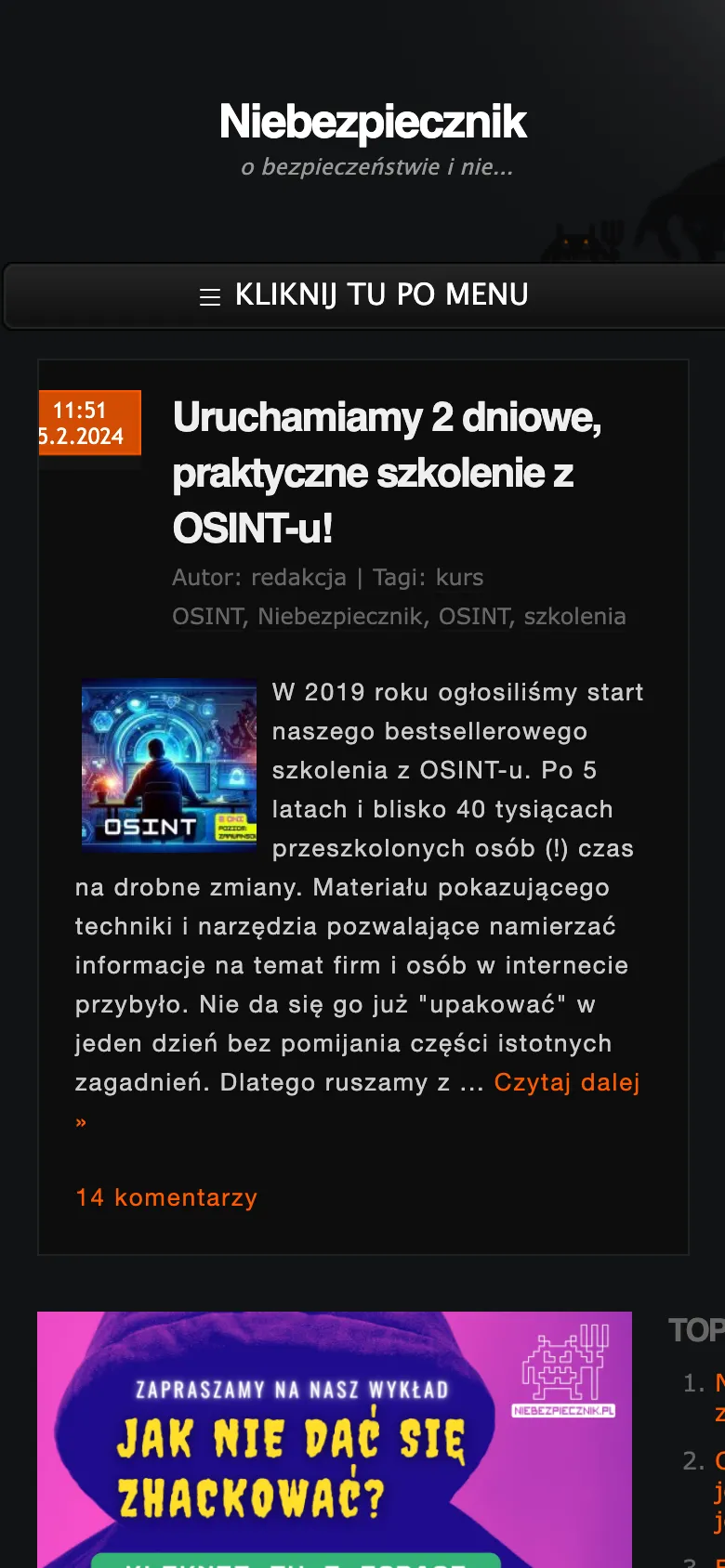Click the OSINT course thumbnail image
The image size is (725, 1568).
[168, 764]
